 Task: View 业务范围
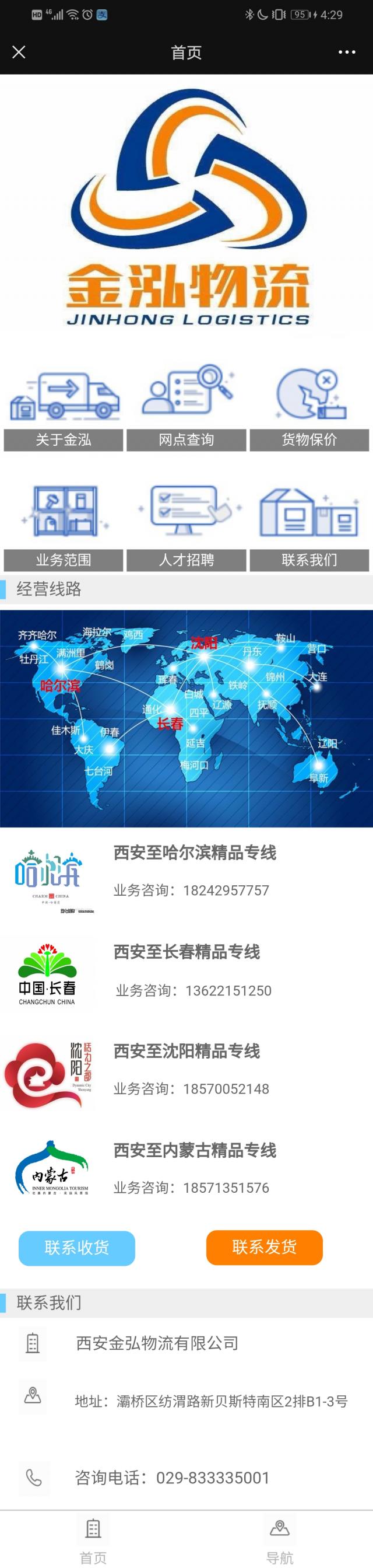pyautogui.click(x=64, y=560)
